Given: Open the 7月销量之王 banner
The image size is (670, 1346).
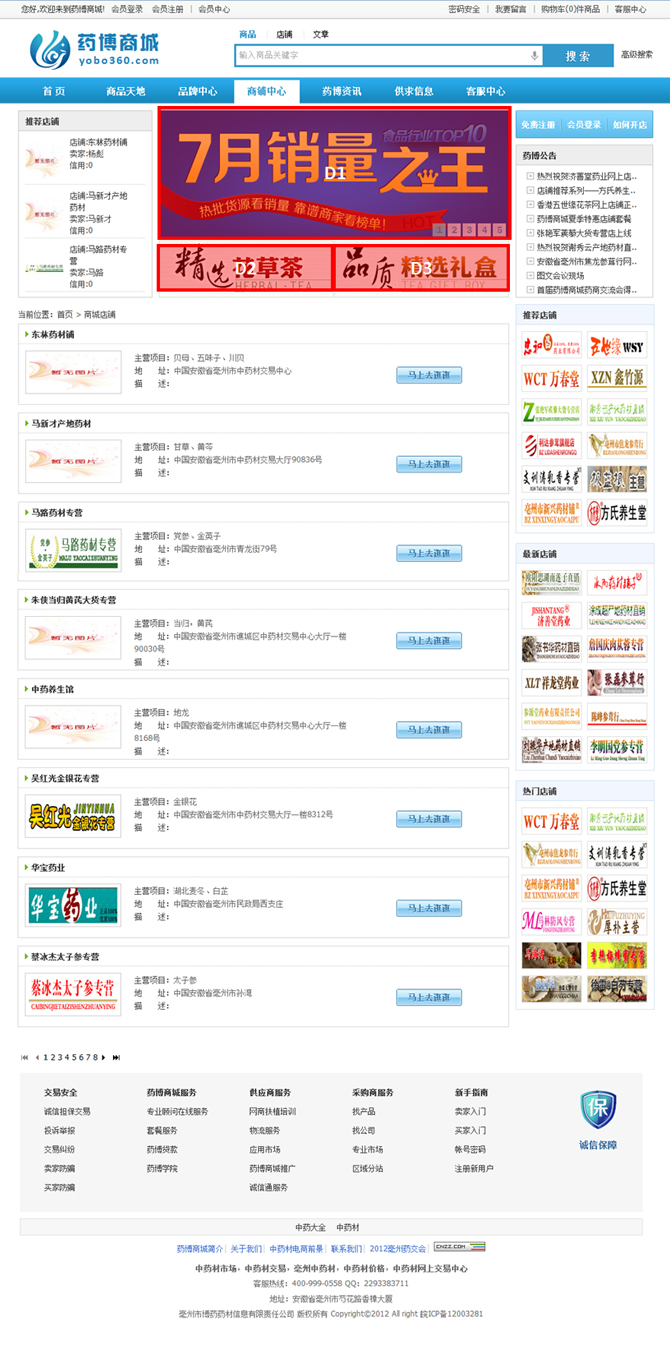Looking at the screenshot, I should coord(334,174).
